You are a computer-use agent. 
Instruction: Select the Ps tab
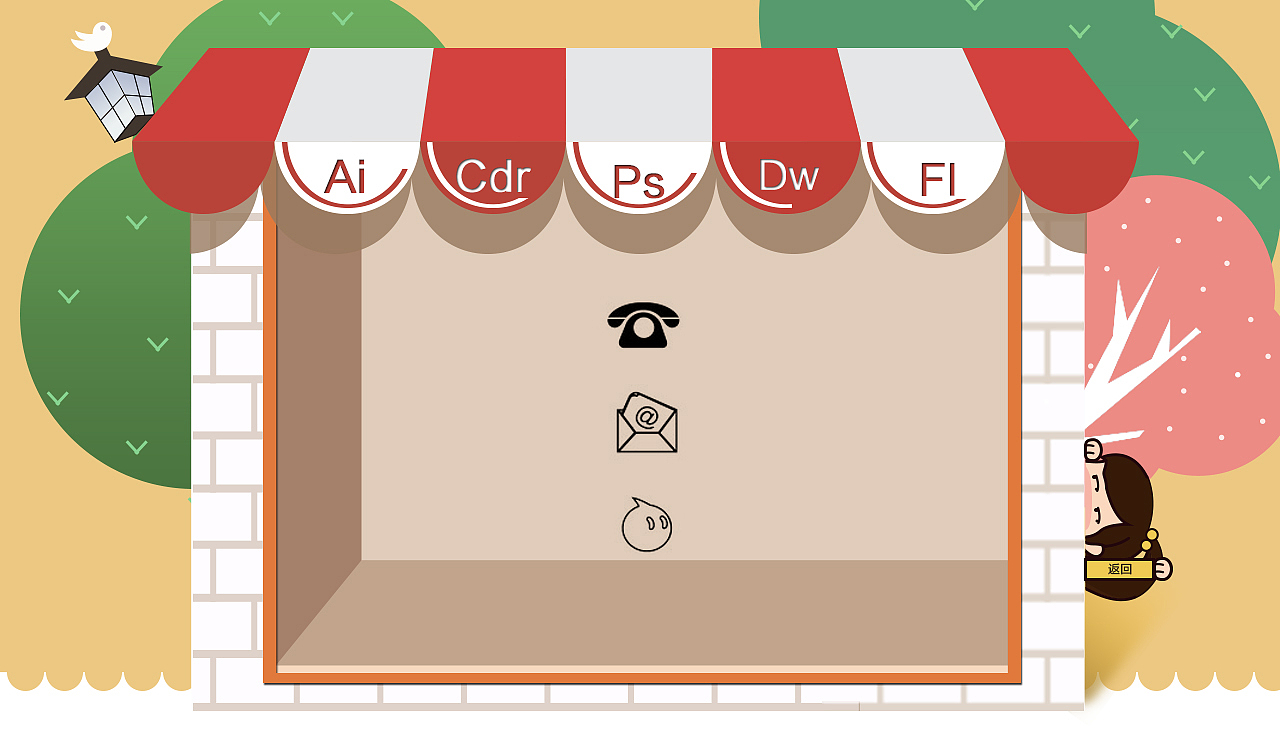point(638,180)
